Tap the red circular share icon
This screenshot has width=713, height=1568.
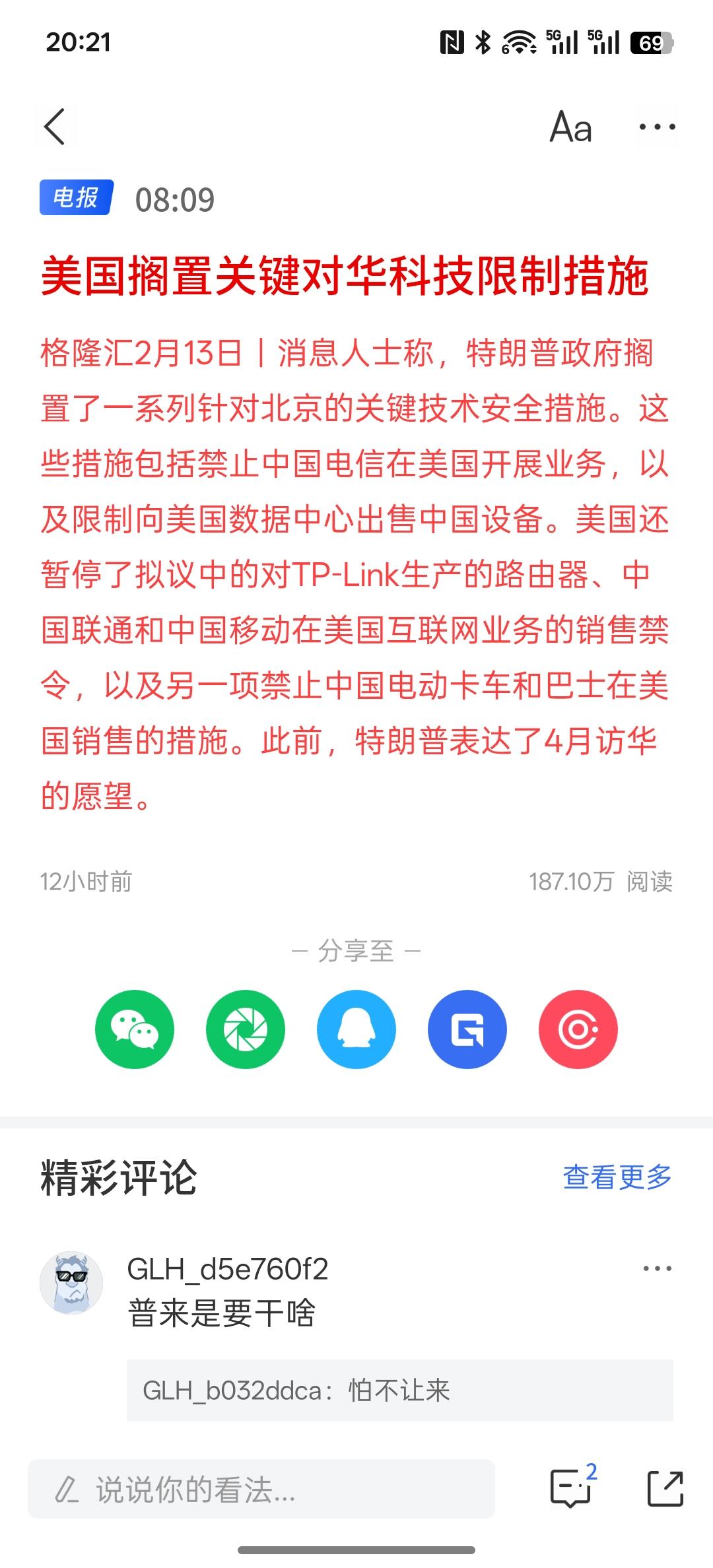[578, 1029]
